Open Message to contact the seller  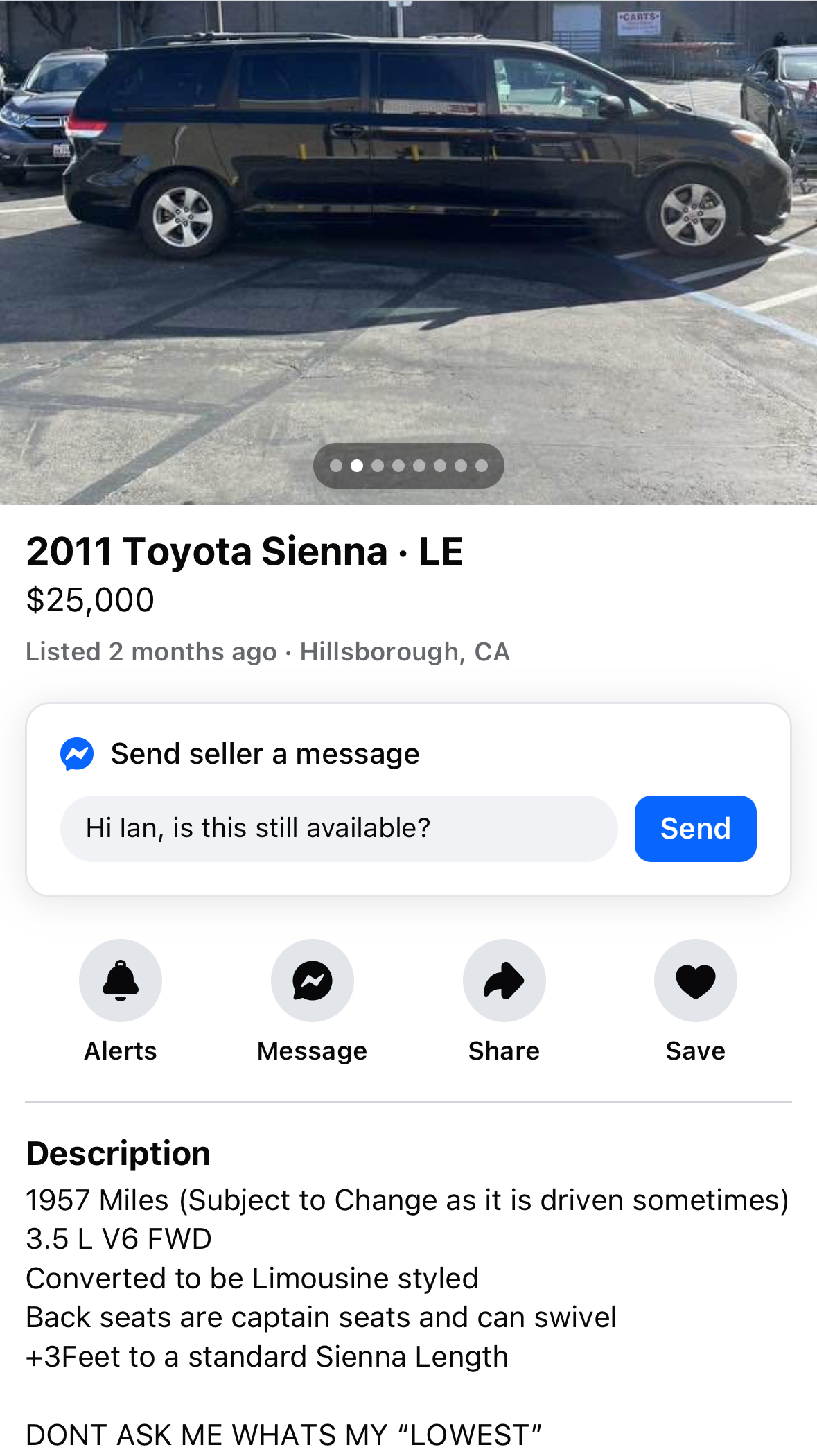313,980
